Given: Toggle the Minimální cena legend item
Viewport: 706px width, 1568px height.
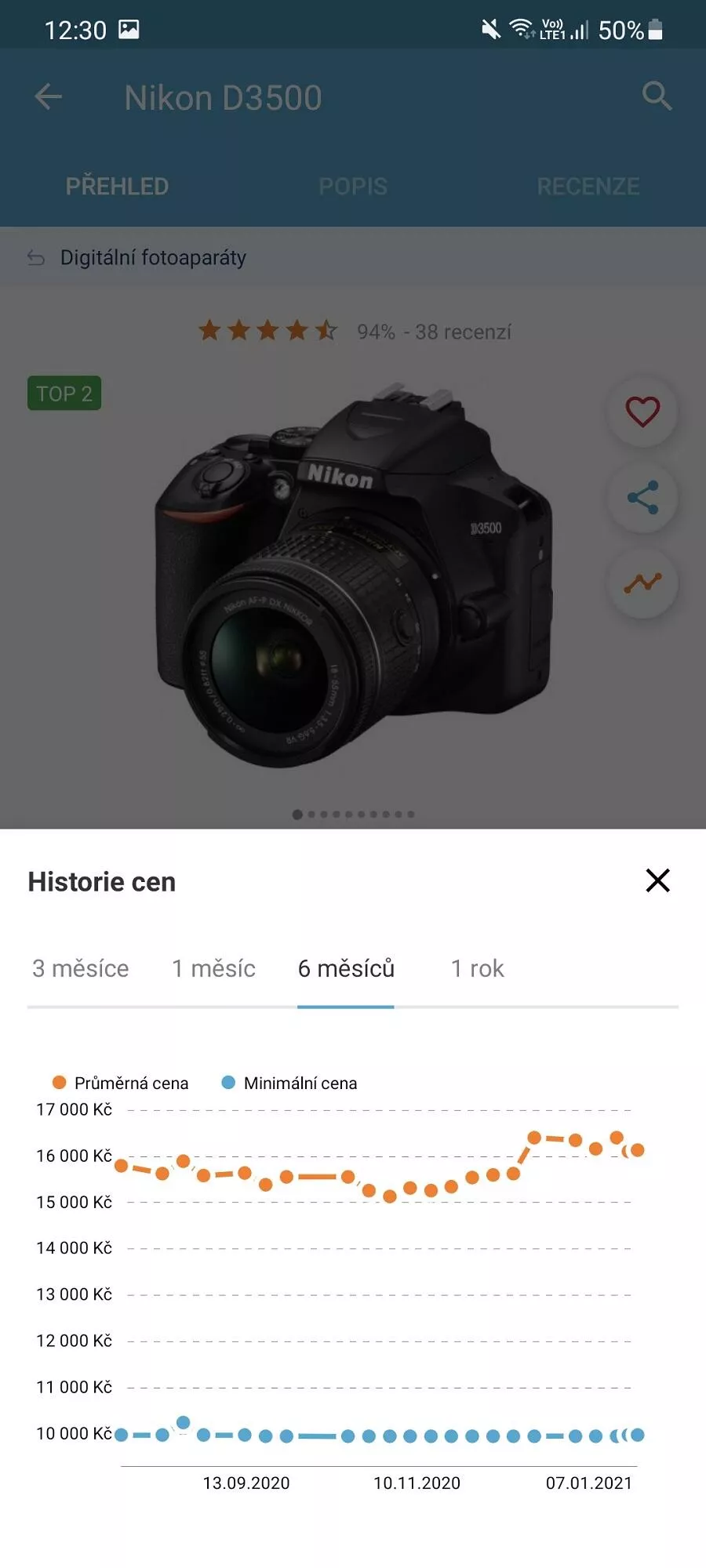Looking at the screenshot, I should 289,1083.
